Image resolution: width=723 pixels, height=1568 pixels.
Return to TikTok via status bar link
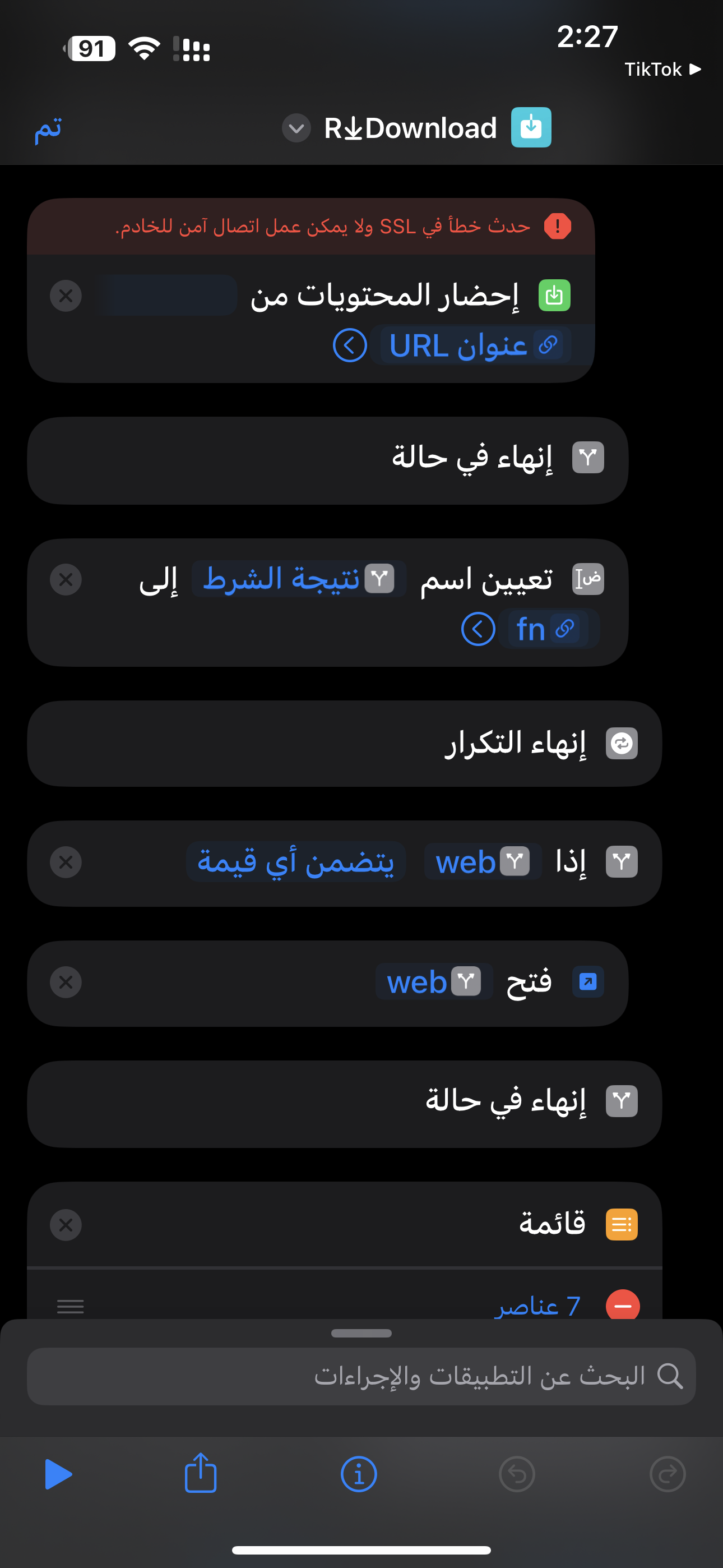[662, 70]
